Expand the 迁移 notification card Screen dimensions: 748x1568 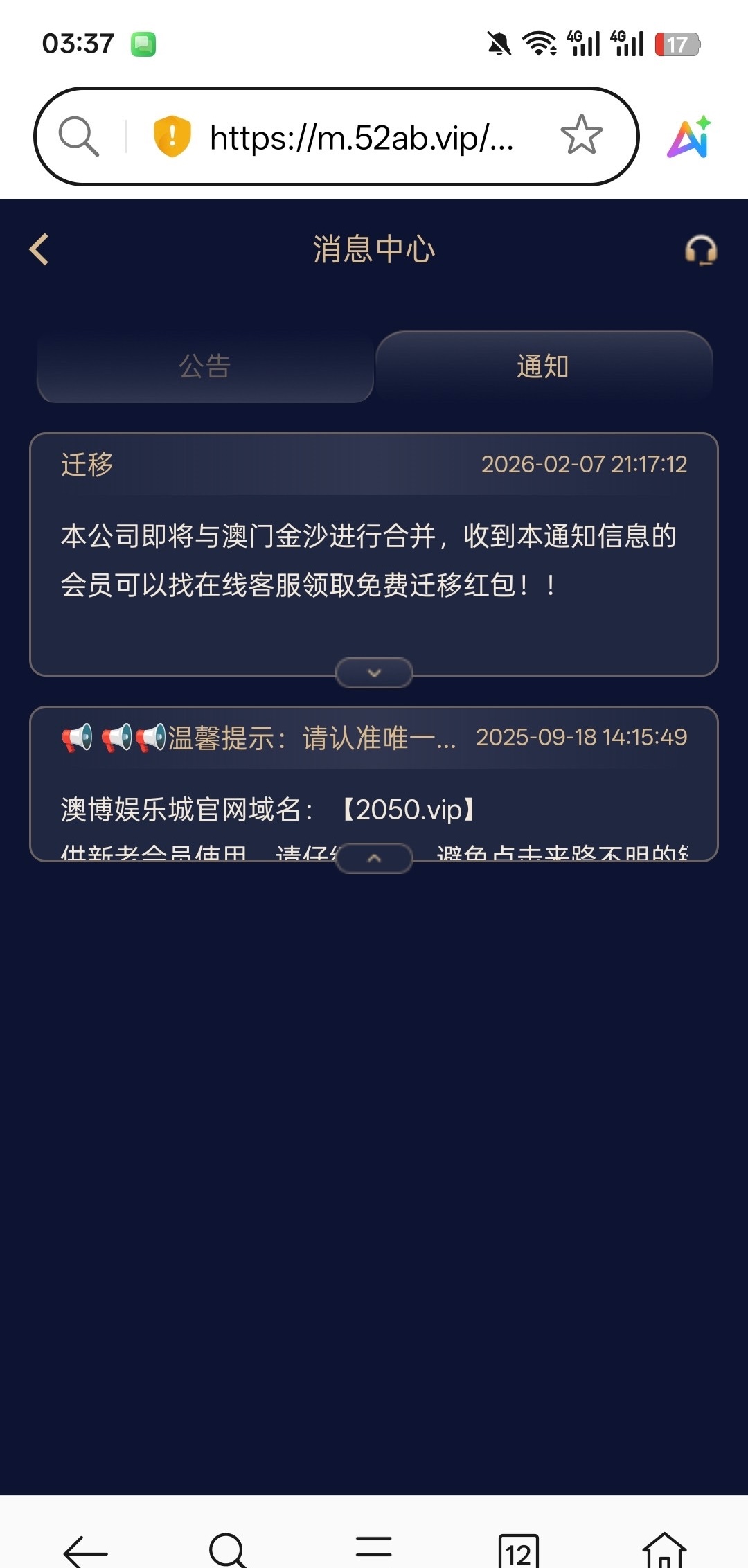click(374, 672)
